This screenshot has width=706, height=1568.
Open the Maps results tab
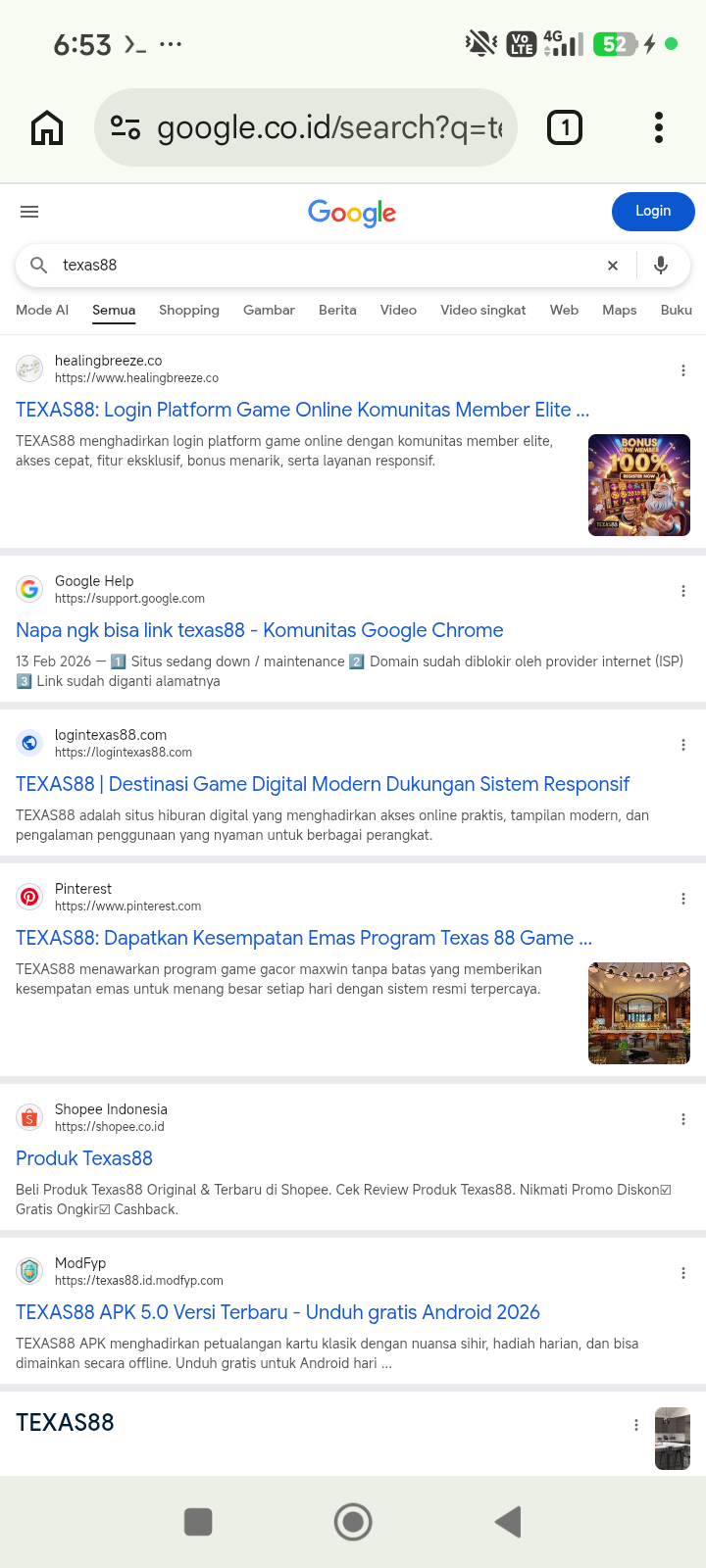tap(620, 310)
